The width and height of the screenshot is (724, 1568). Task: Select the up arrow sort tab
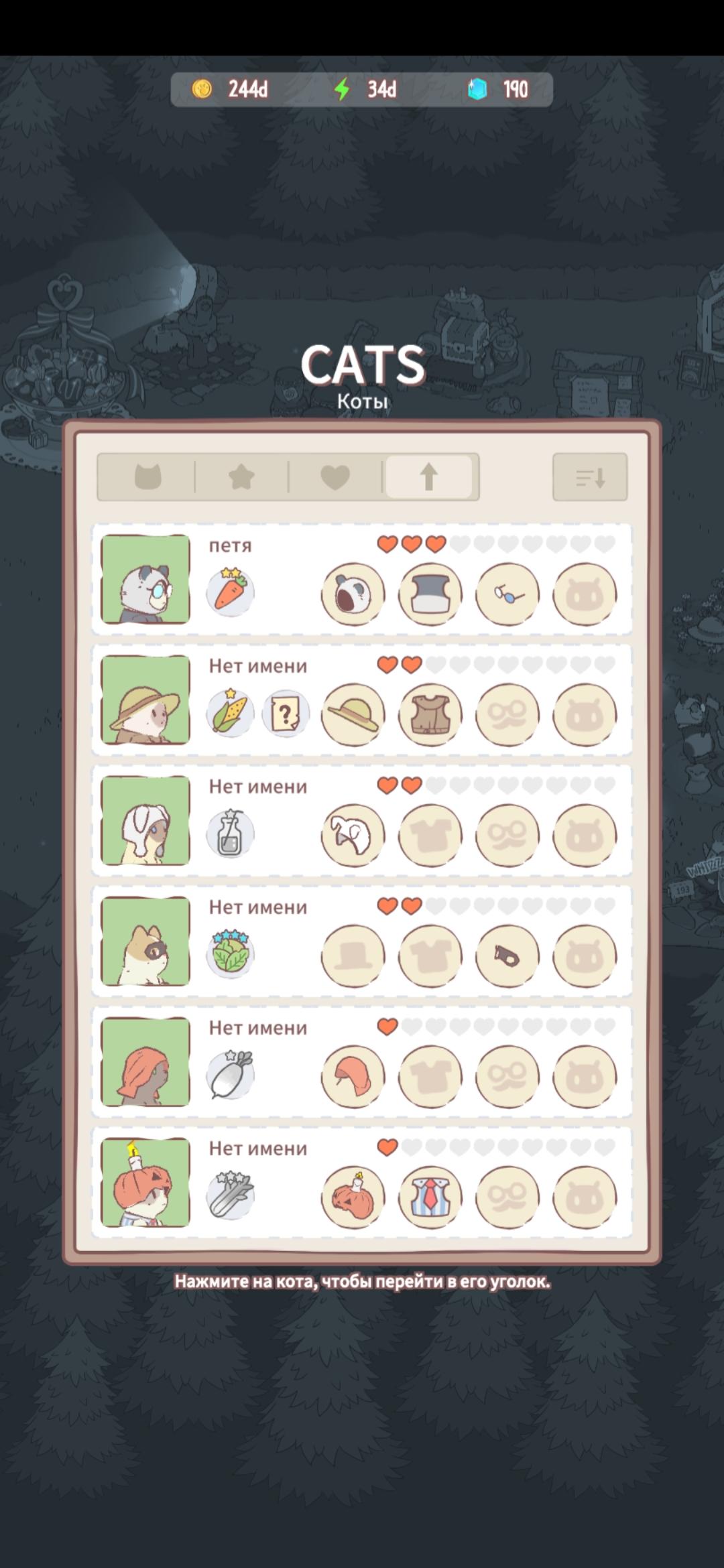click(x=429, y=477)
